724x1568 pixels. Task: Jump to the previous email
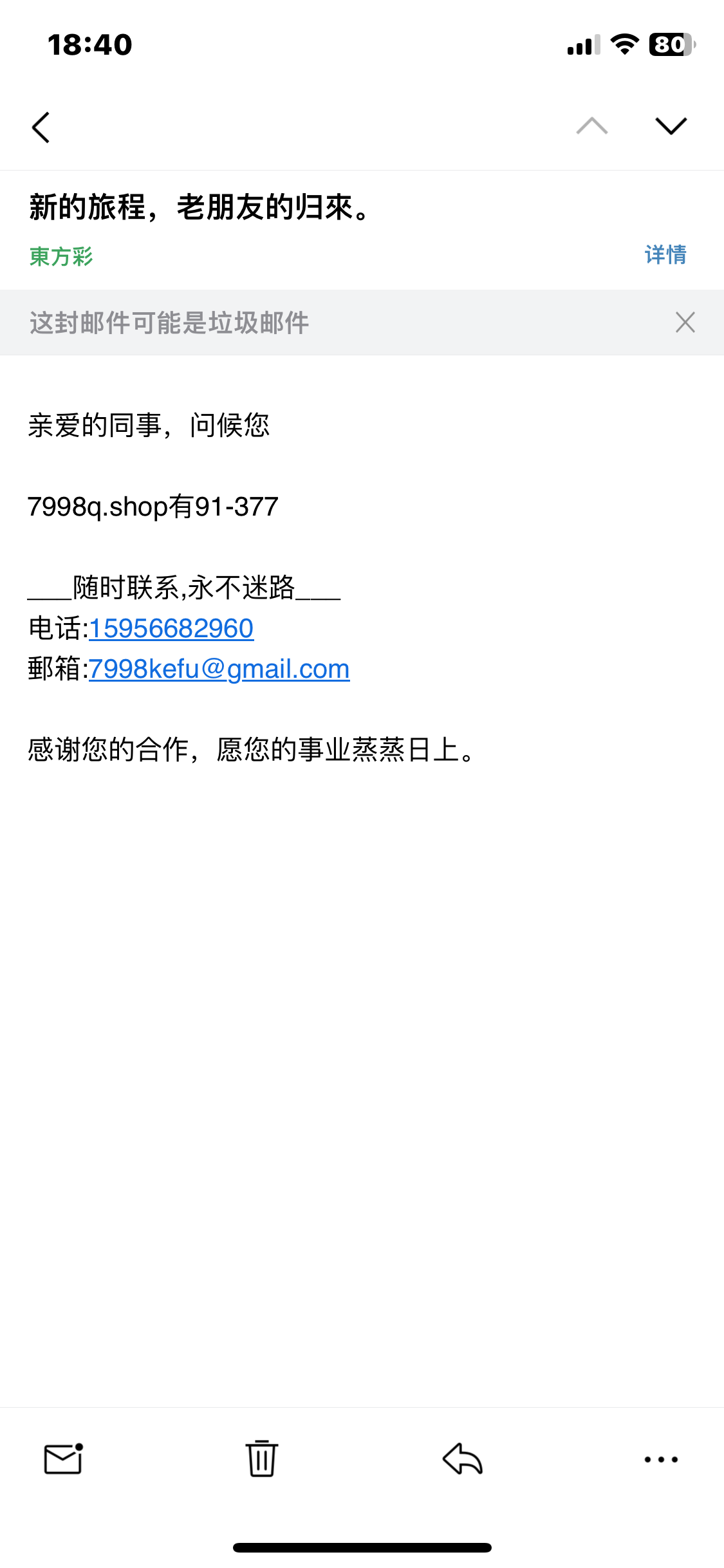click(591, 126)
